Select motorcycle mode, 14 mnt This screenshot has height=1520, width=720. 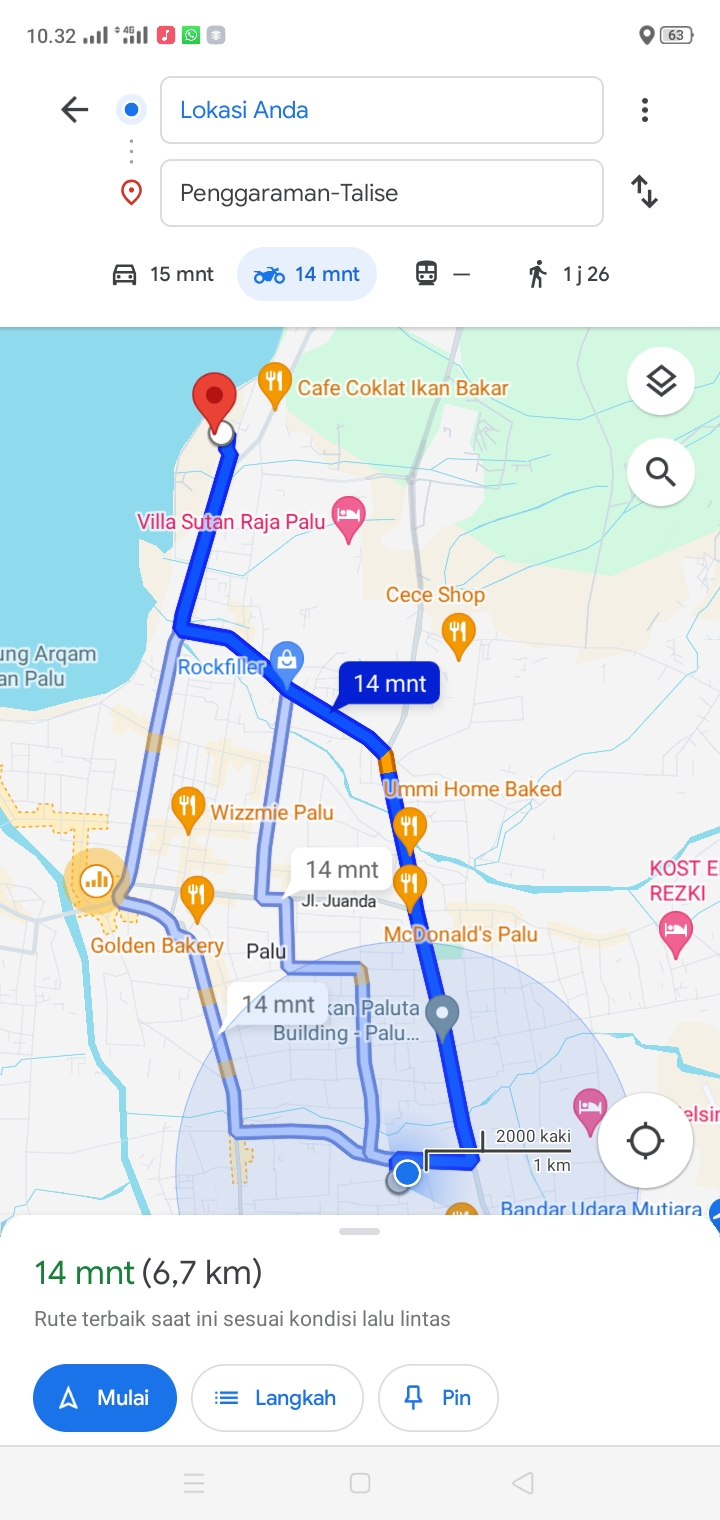tap(306, 274)
